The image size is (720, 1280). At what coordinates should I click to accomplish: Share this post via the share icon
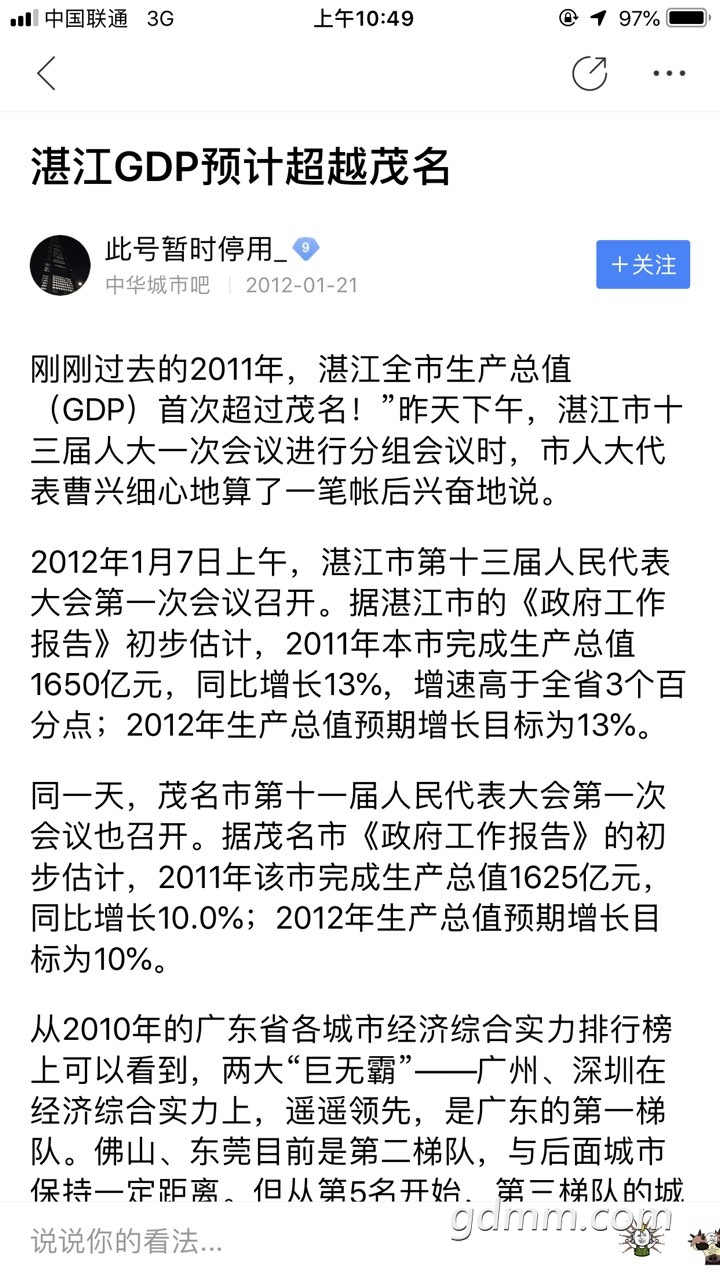click(x=590, y=73)
